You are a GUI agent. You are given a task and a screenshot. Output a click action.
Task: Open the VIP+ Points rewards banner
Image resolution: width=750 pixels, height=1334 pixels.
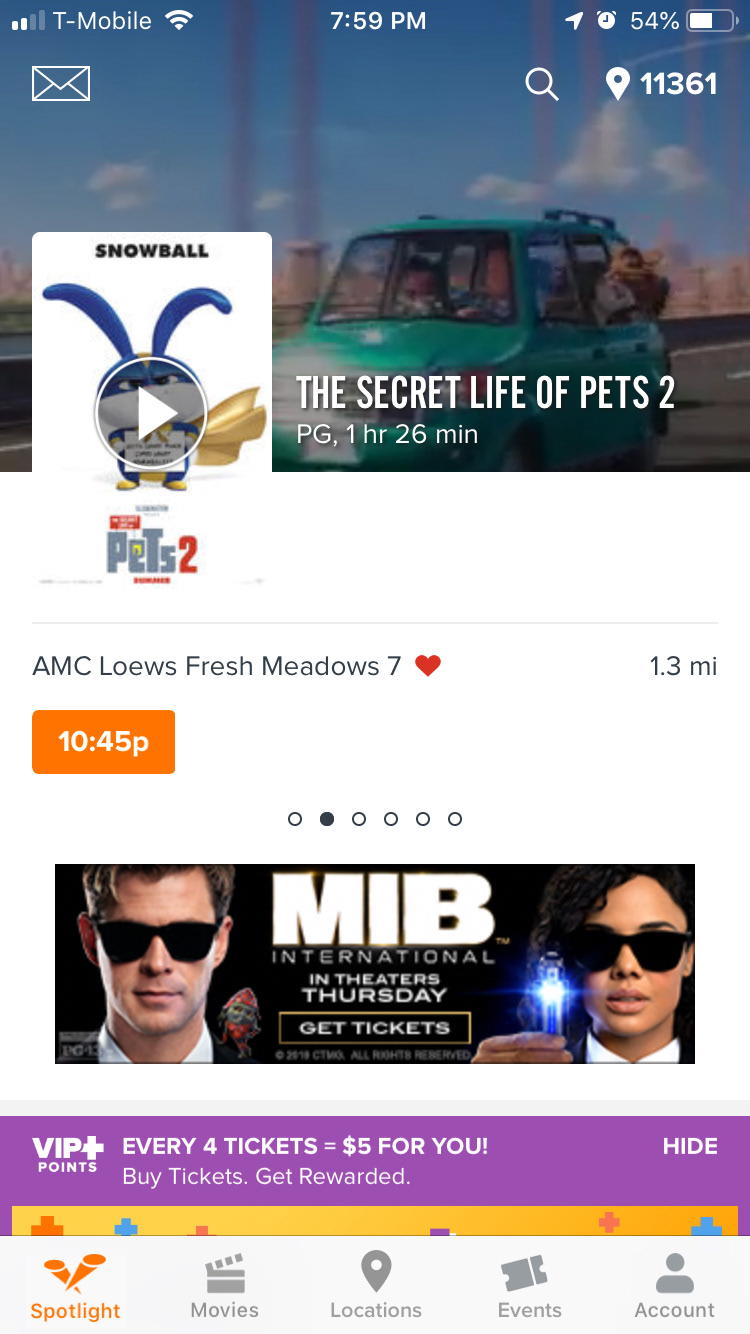point(305,1160)
